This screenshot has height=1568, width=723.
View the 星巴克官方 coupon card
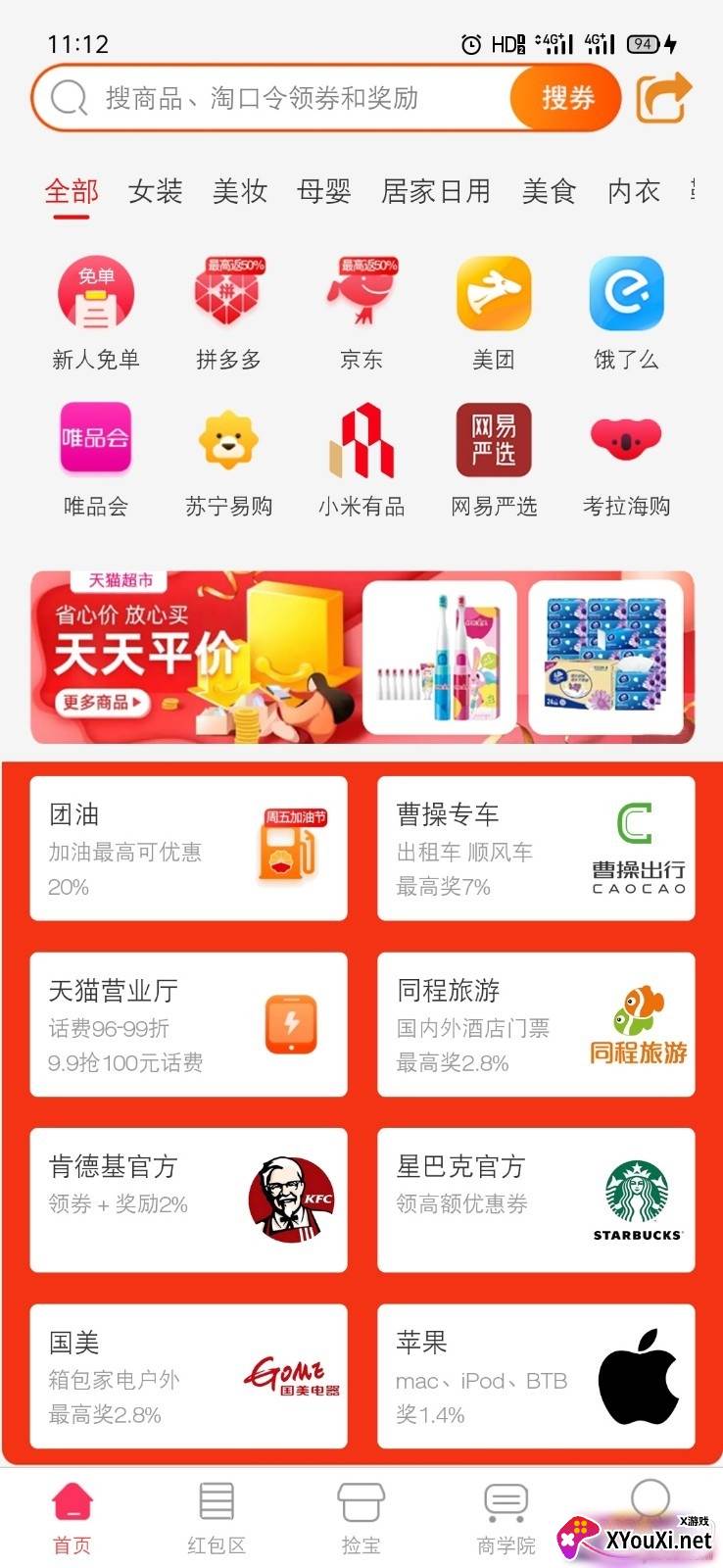[x=536, y=1200]
